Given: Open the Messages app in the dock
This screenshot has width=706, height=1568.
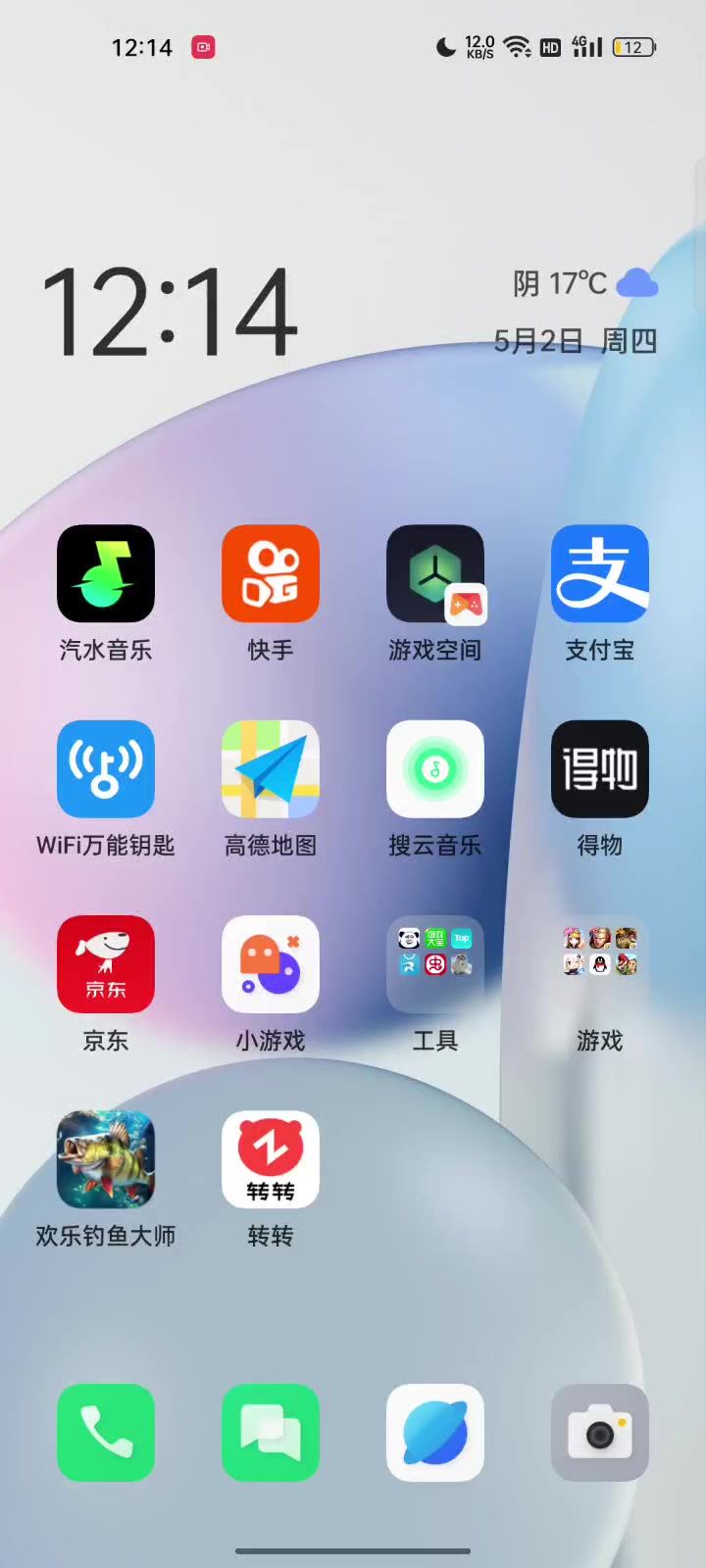Looking at the screenshot, I should tap(271, 1433).
